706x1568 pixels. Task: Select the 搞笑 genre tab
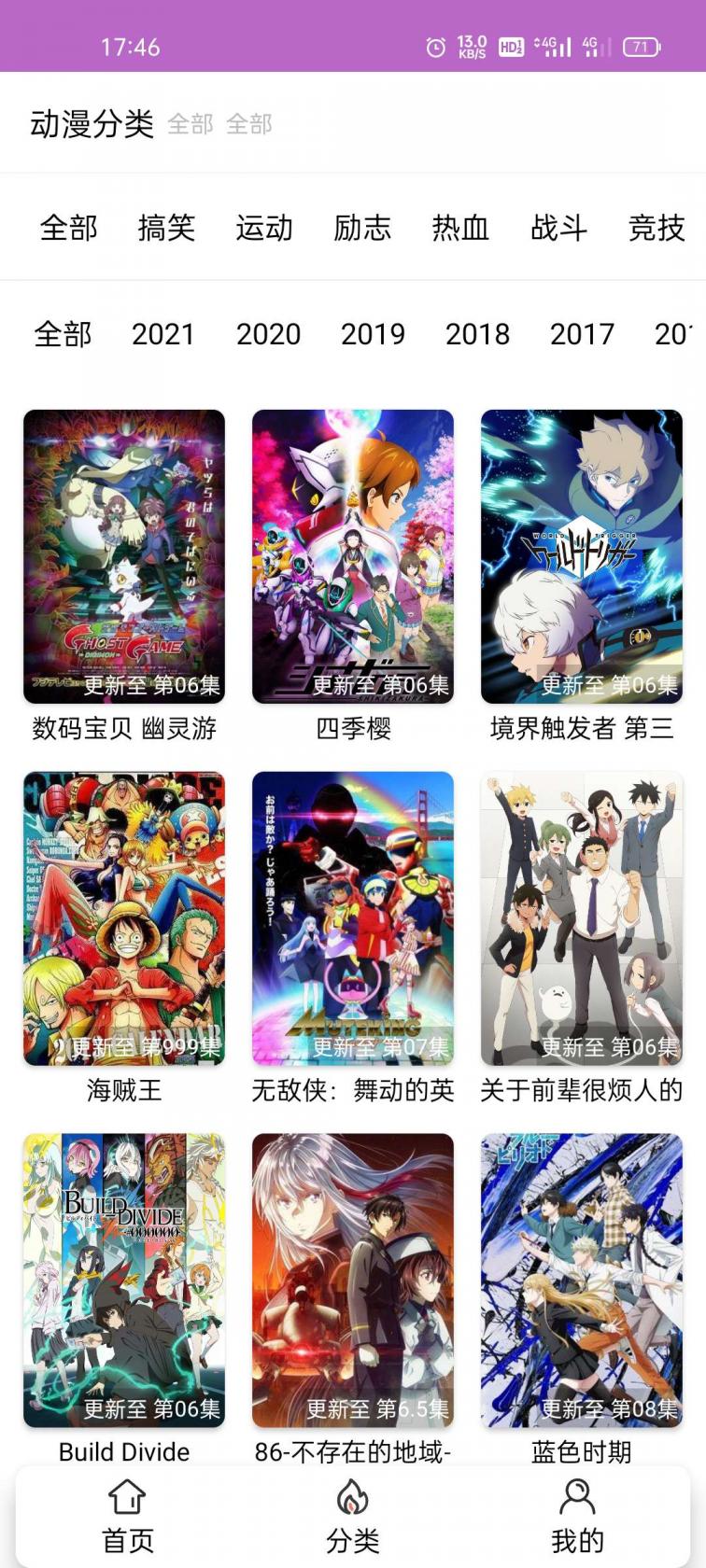(168, 229)
